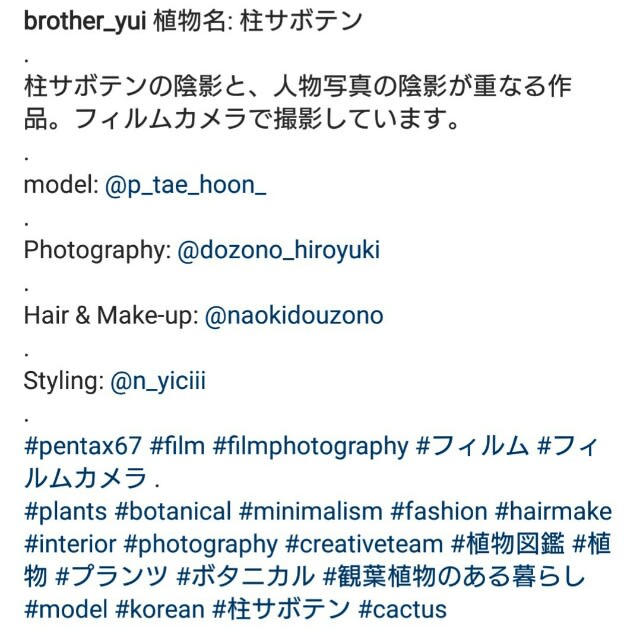This screenshot has width=640, height=635.
Task: Explore the #cactus hashtag
Action: tap(402, 609)
